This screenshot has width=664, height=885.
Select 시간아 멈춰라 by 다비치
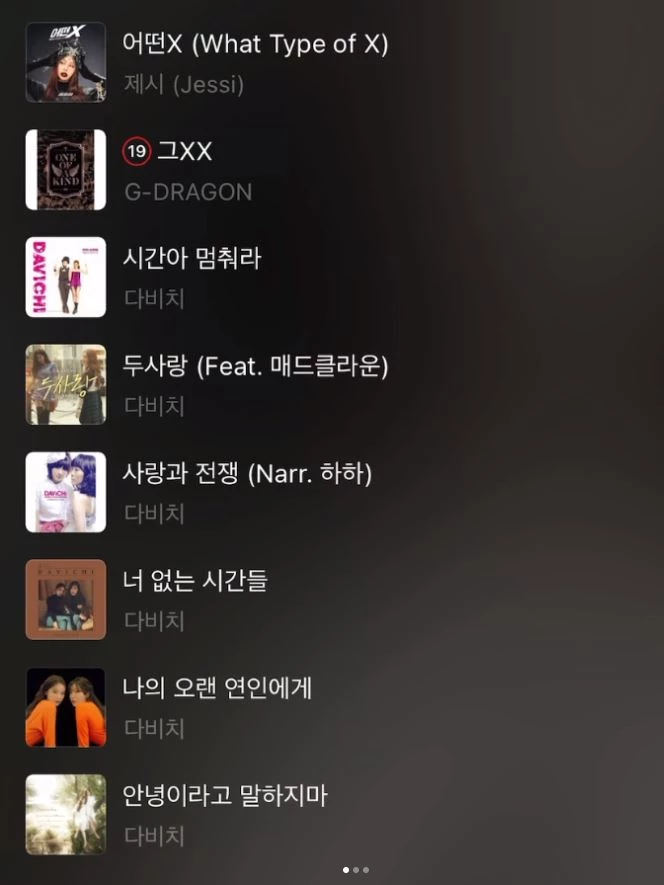pyautogui.click(x=191, y=259)
